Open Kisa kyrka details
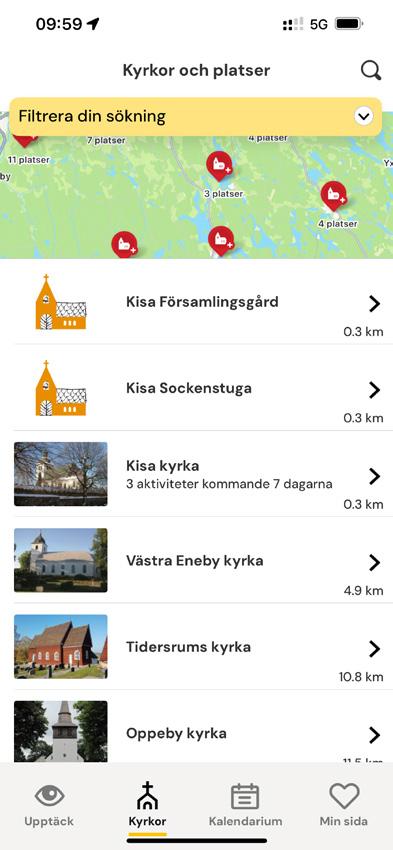This screenshot has height=850, width=393. [x=198, y=474]
